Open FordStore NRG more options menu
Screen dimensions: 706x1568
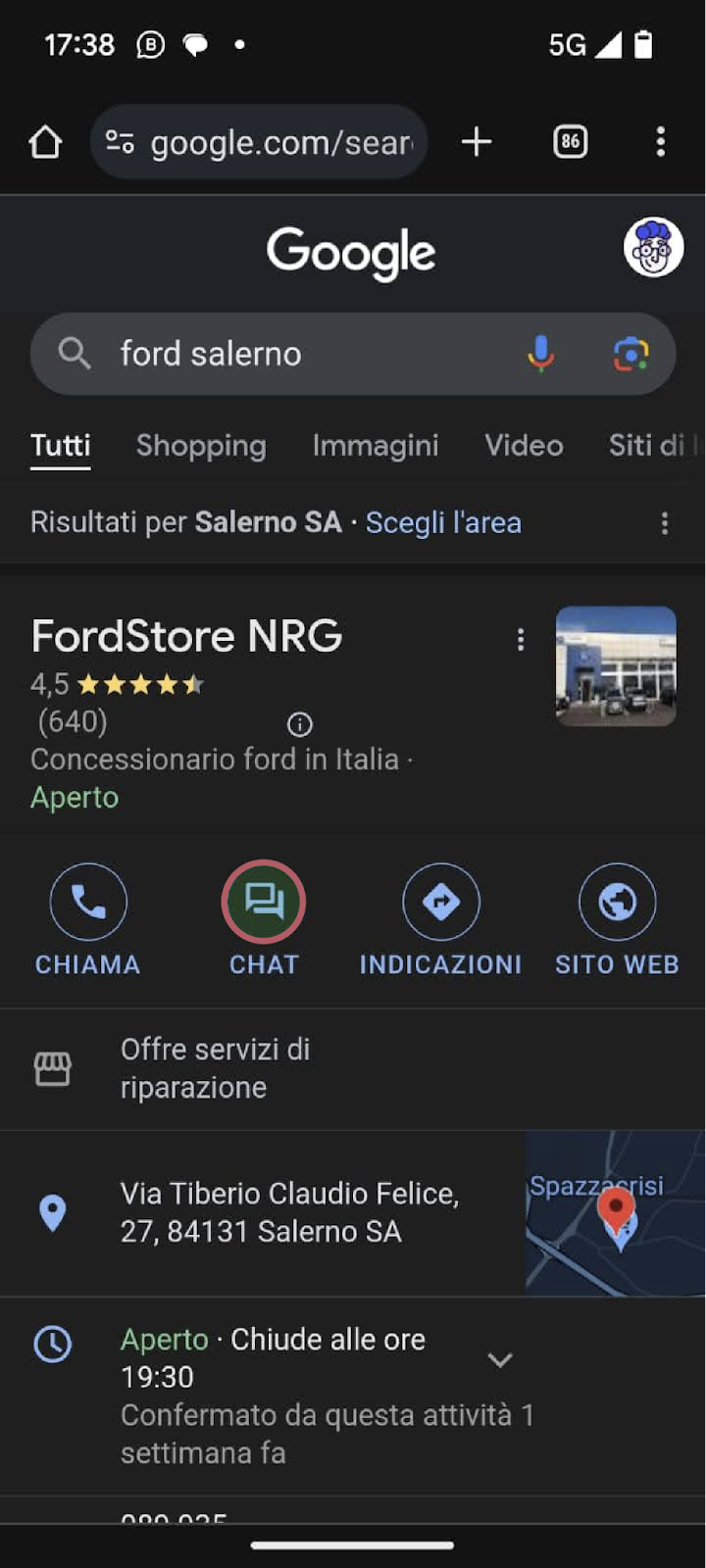(x=521, y=640)
